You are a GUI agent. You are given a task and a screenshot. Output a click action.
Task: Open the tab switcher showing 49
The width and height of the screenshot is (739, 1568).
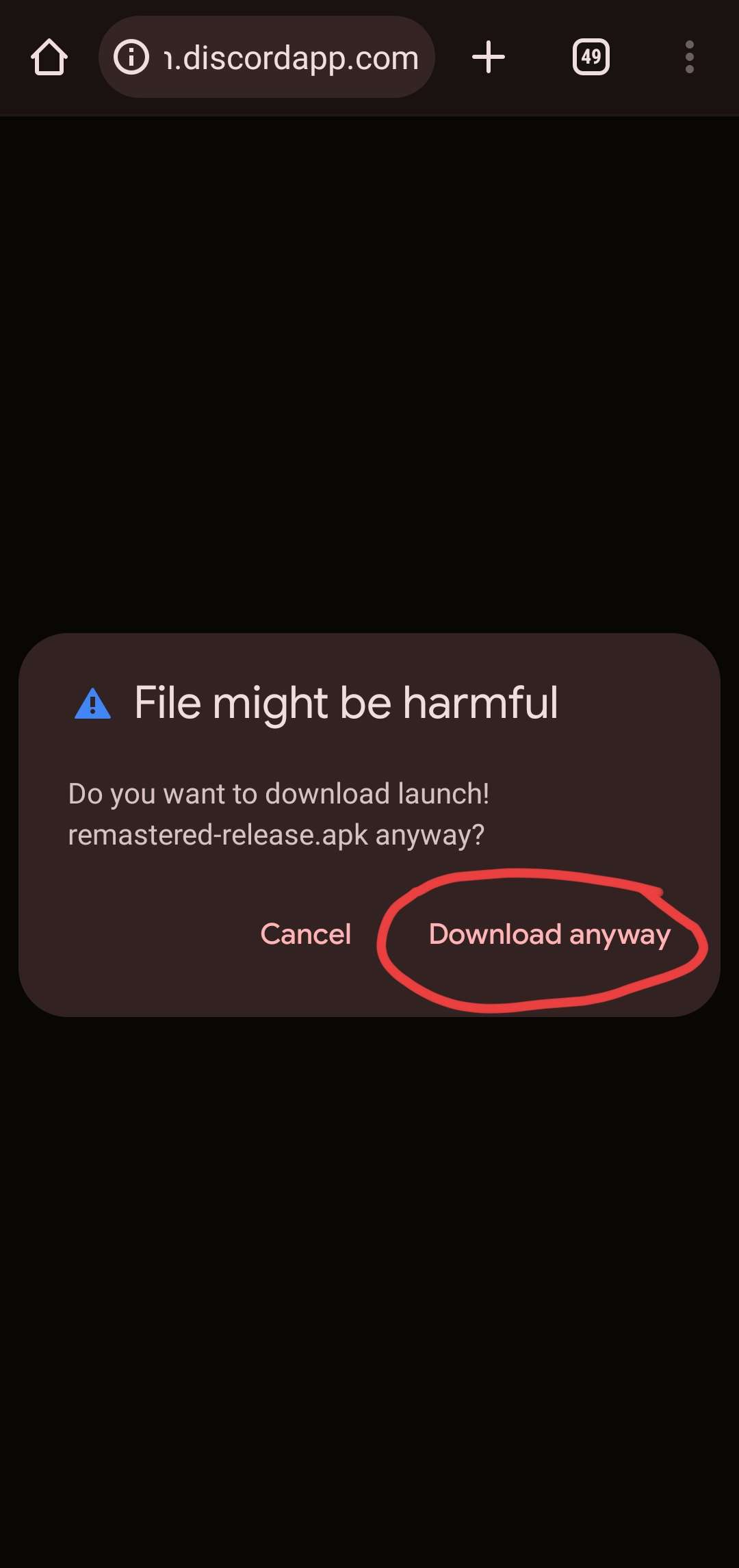[591, 57]
